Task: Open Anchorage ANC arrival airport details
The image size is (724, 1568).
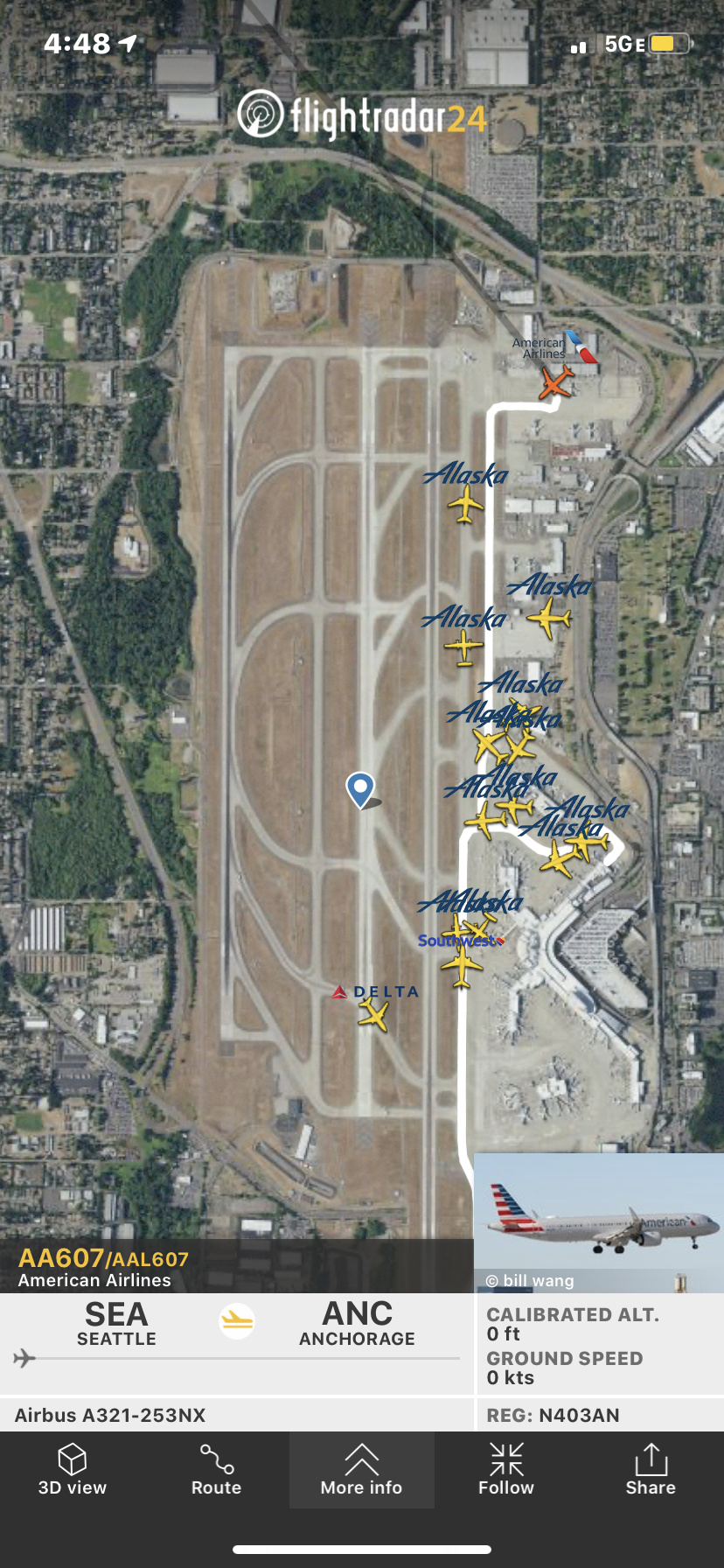Action: pos(357,1323)
